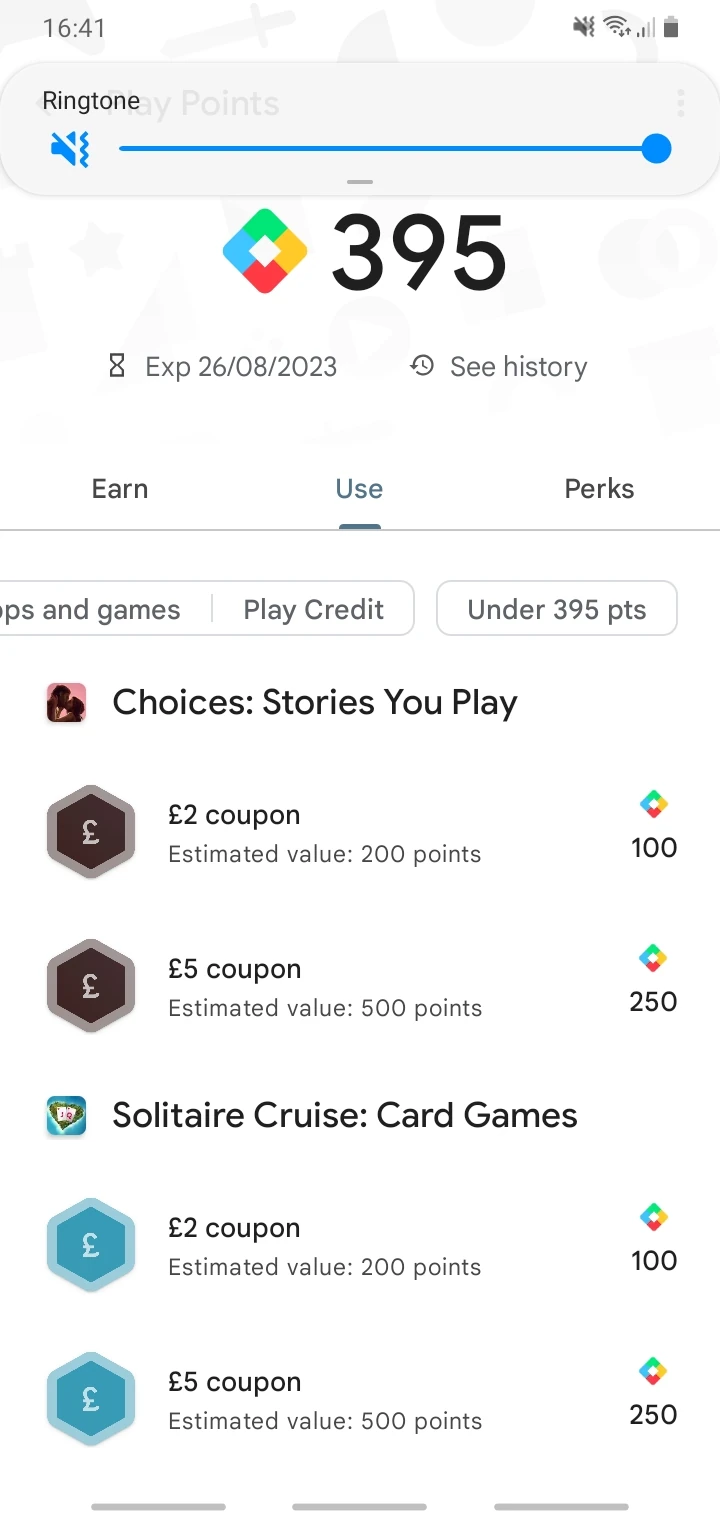Click the Play Points icon beside 100 points

pos(654,803)
